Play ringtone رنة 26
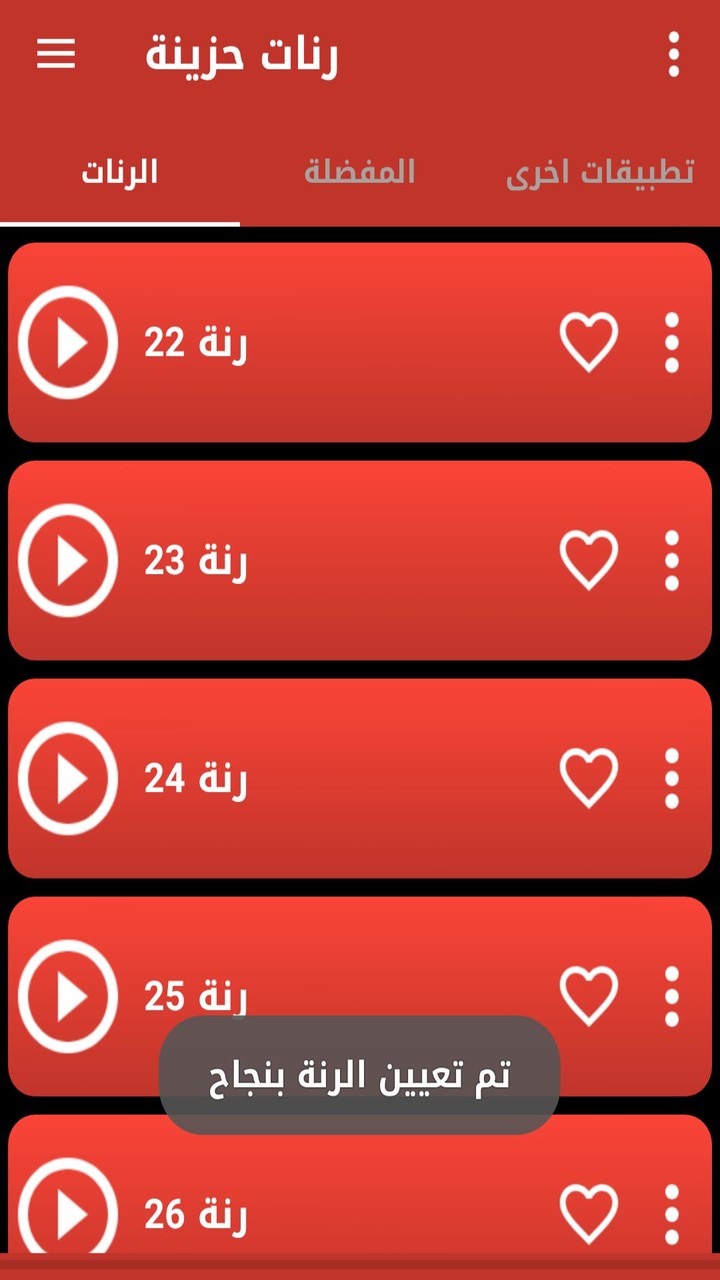The width and height of the screenshot is (720, 1280). (x=67, y=1214)
